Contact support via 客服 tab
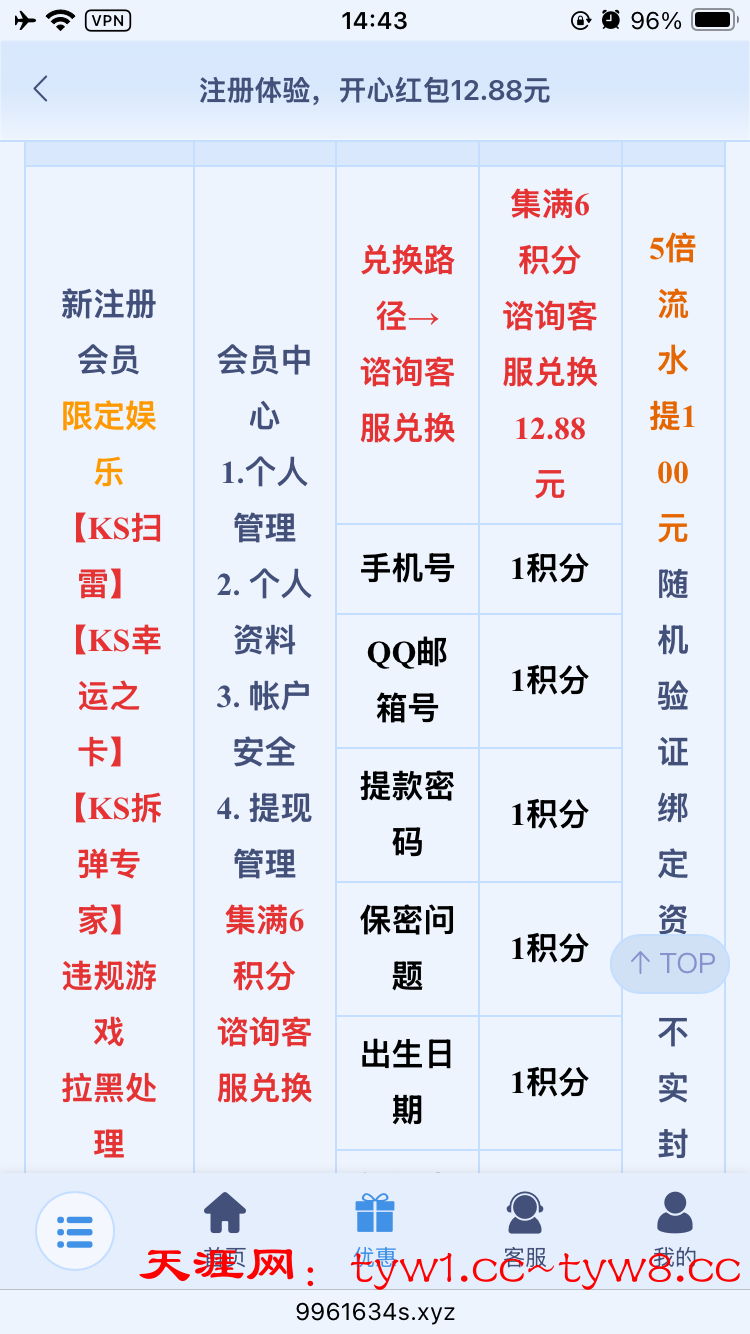The width and height of the screenshot is (750, 1334). 525,1226
